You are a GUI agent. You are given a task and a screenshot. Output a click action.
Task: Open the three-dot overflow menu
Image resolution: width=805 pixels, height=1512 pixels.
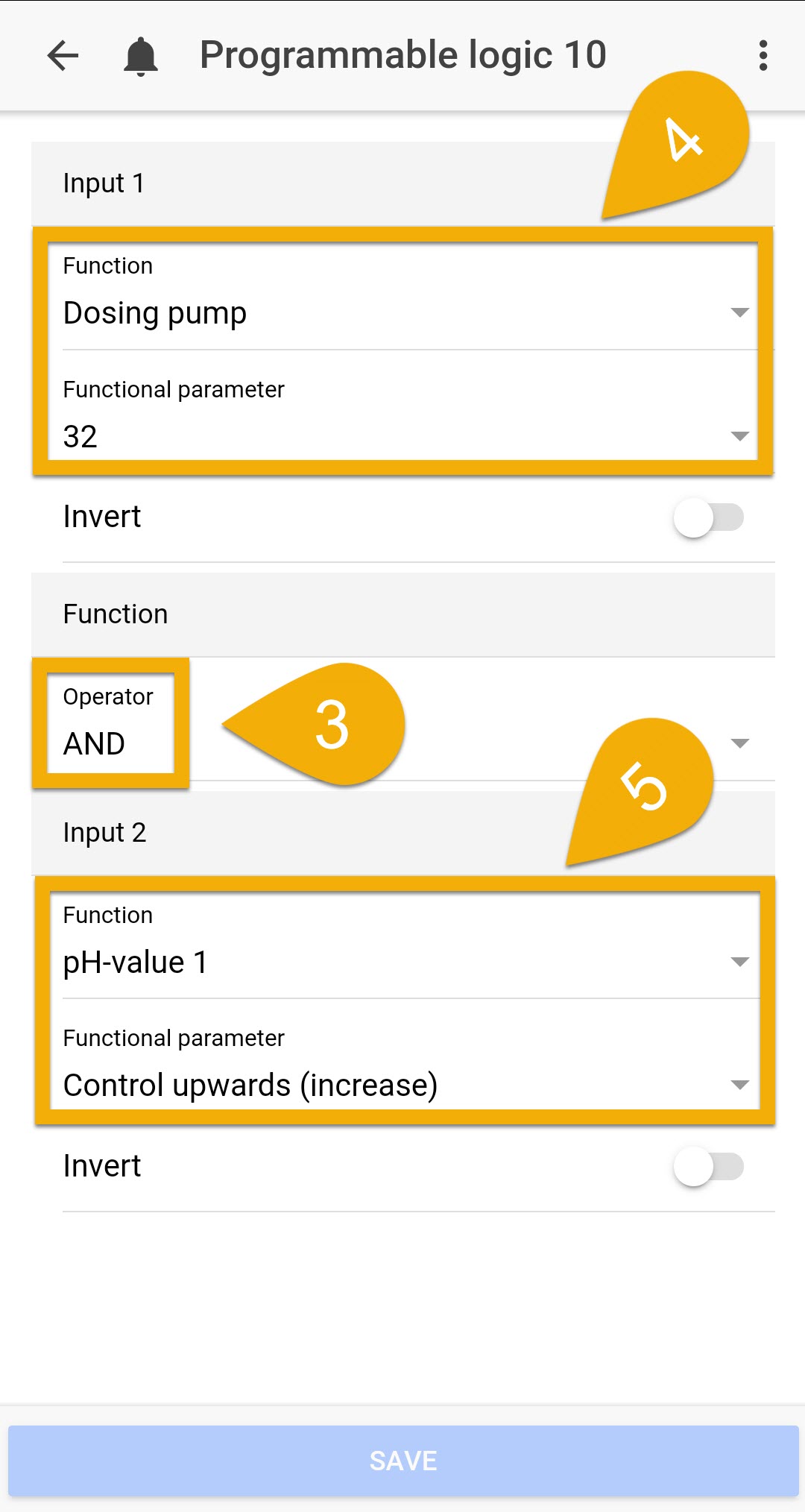tap(763, 56)
